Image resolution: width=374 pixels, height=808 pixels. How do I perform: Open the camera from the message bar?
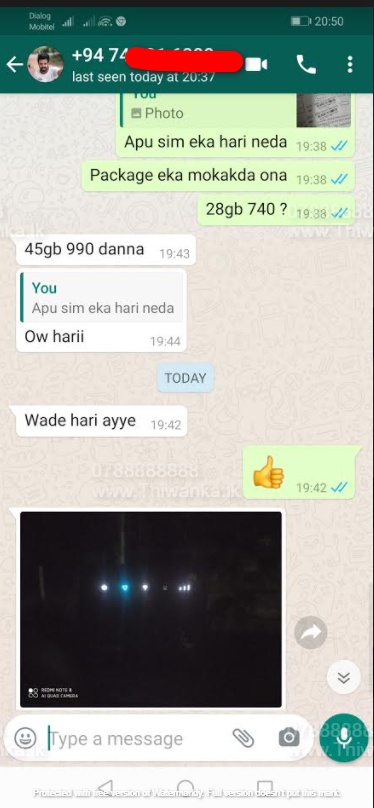(289, 738)
